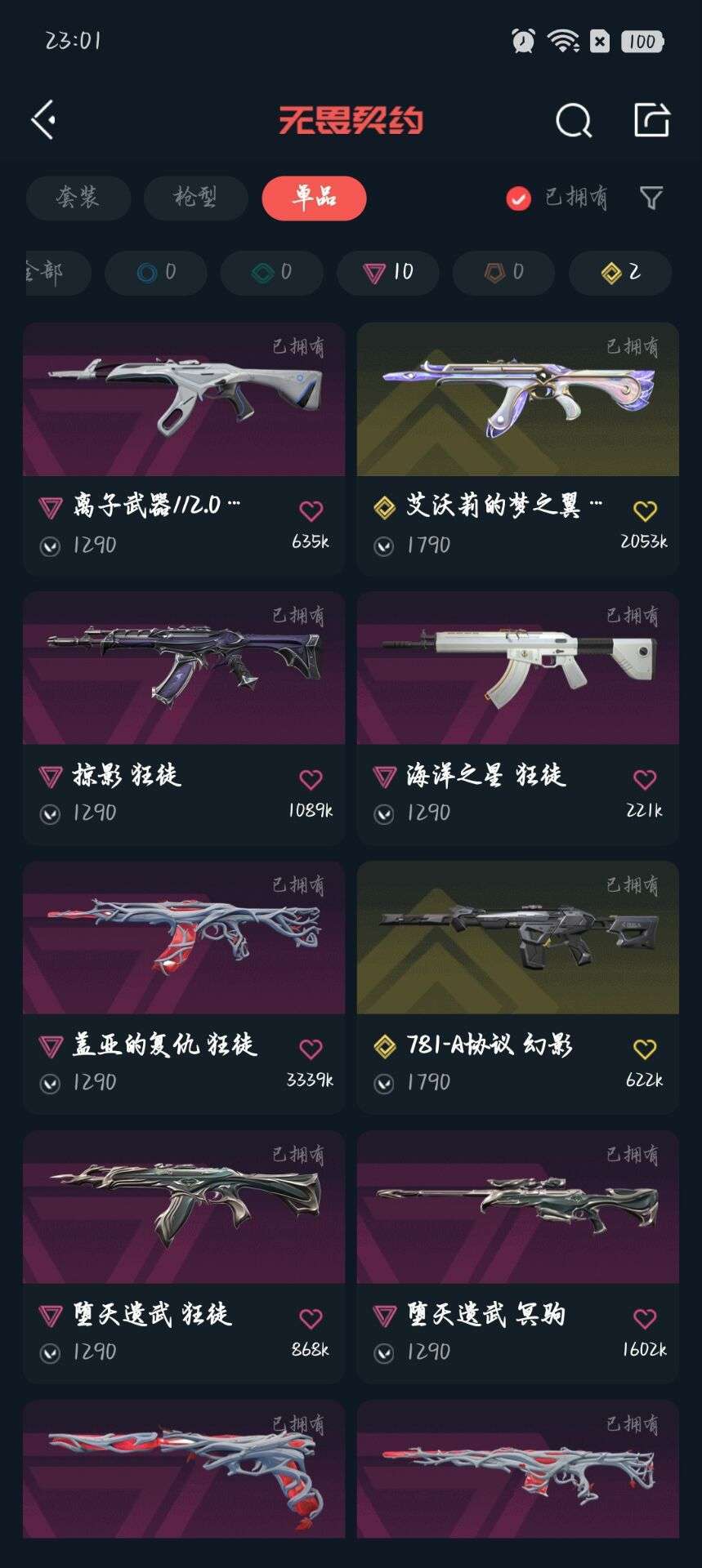Filter by blue circle tier chip showing 0
702x1568 pixels.
tap(156, 272)
